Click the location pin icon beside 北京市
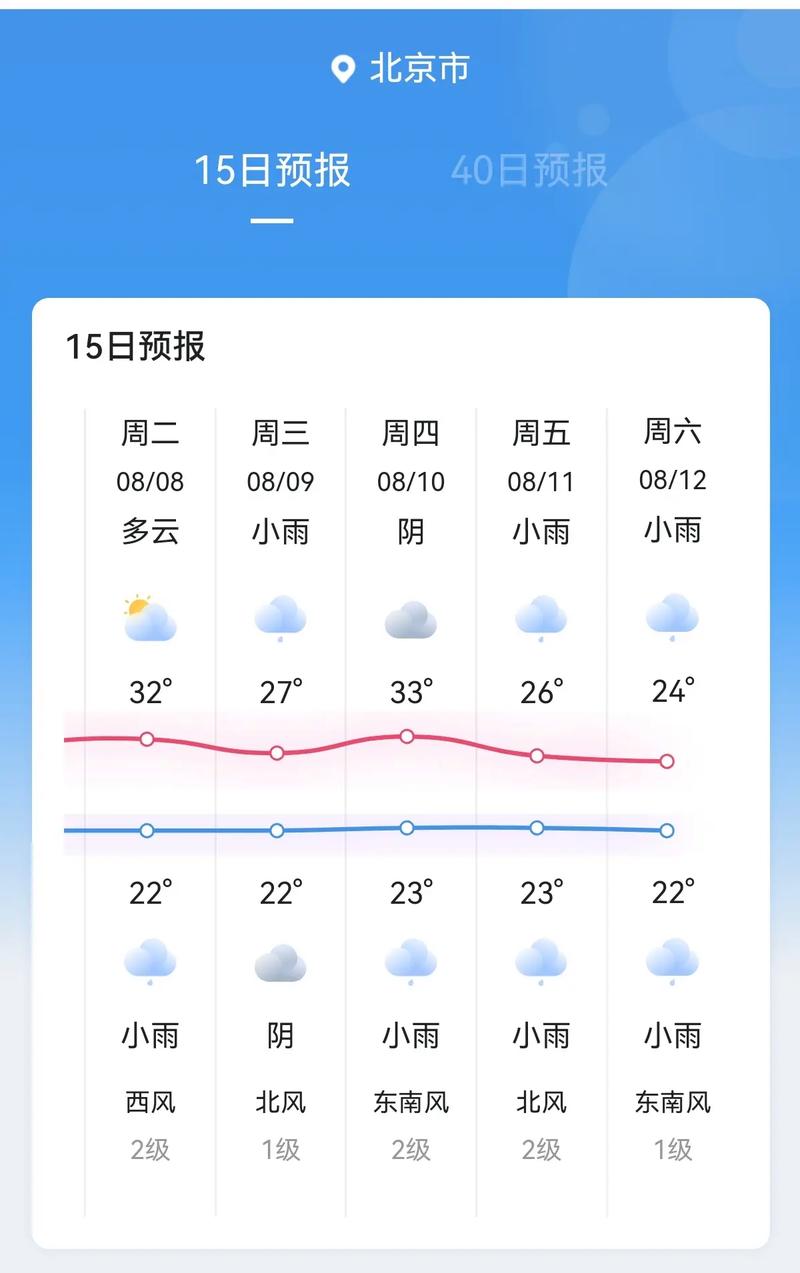Image resolution: width=800 pixels, height=1273 pixels. [343, 69]
